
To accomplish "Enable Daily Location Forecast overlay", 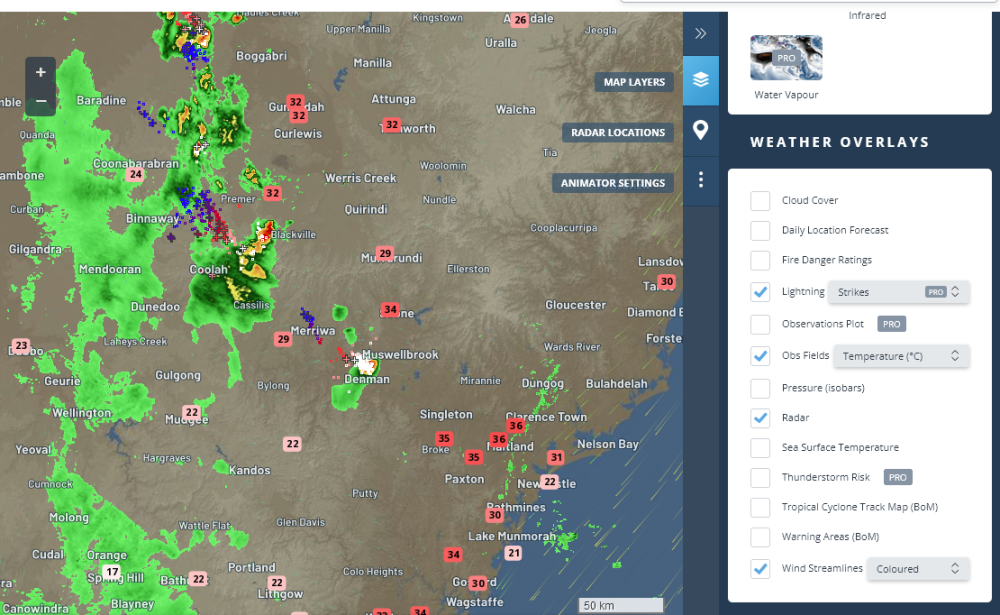I will point(760,230).
